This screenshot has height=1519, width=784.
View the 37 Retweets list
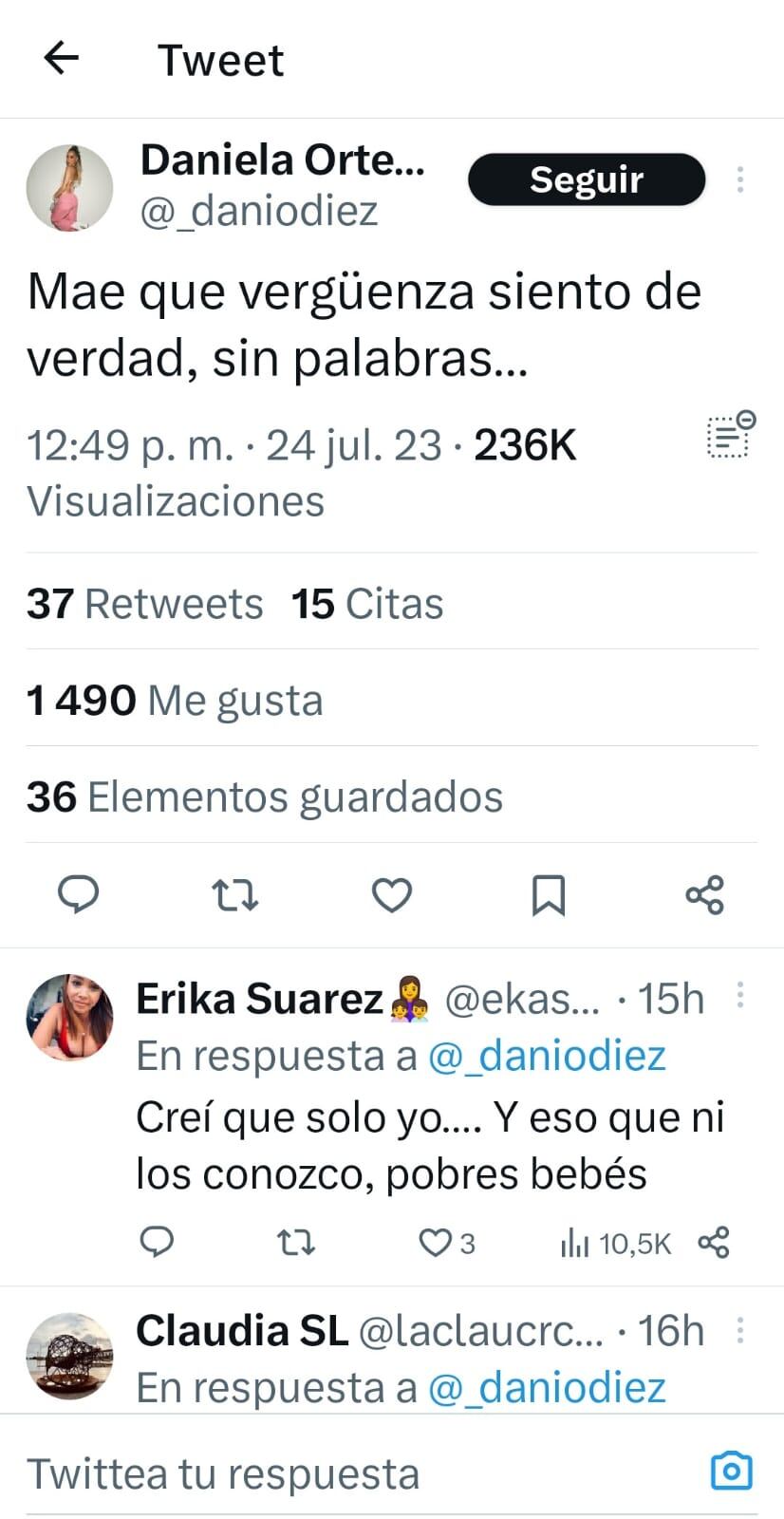pos(144,604)
